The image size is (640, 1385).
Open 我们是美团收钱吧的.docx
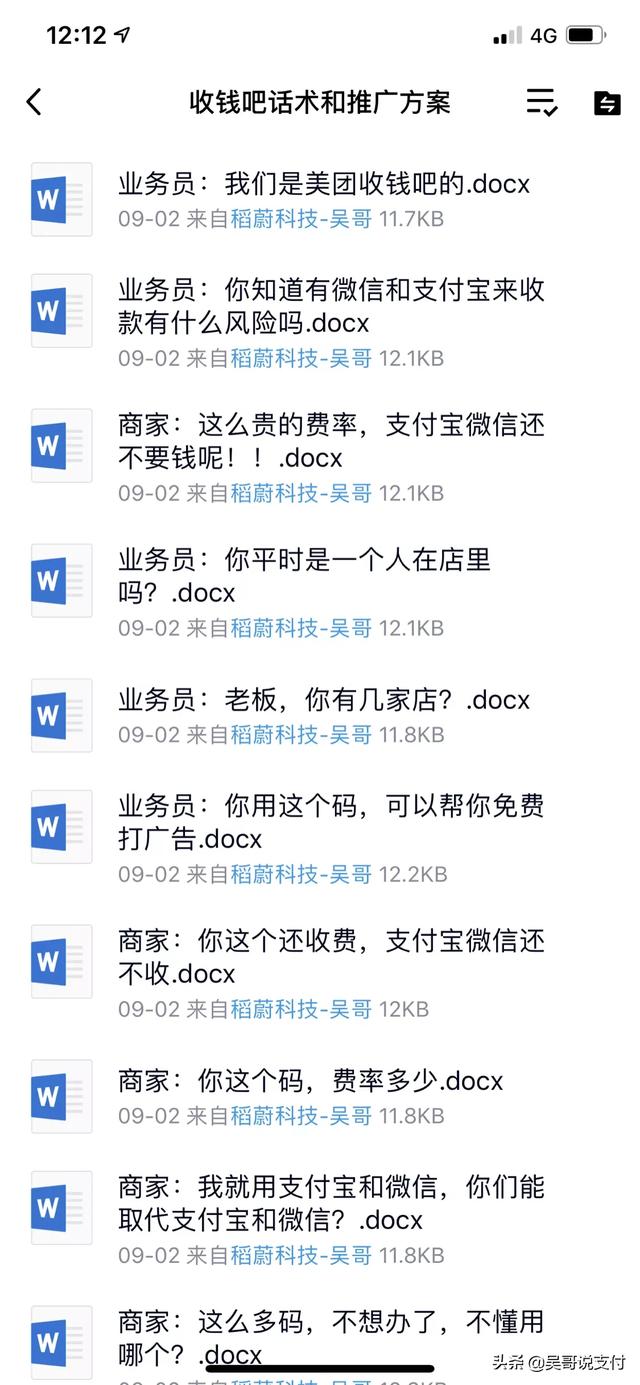coord(323,184)
